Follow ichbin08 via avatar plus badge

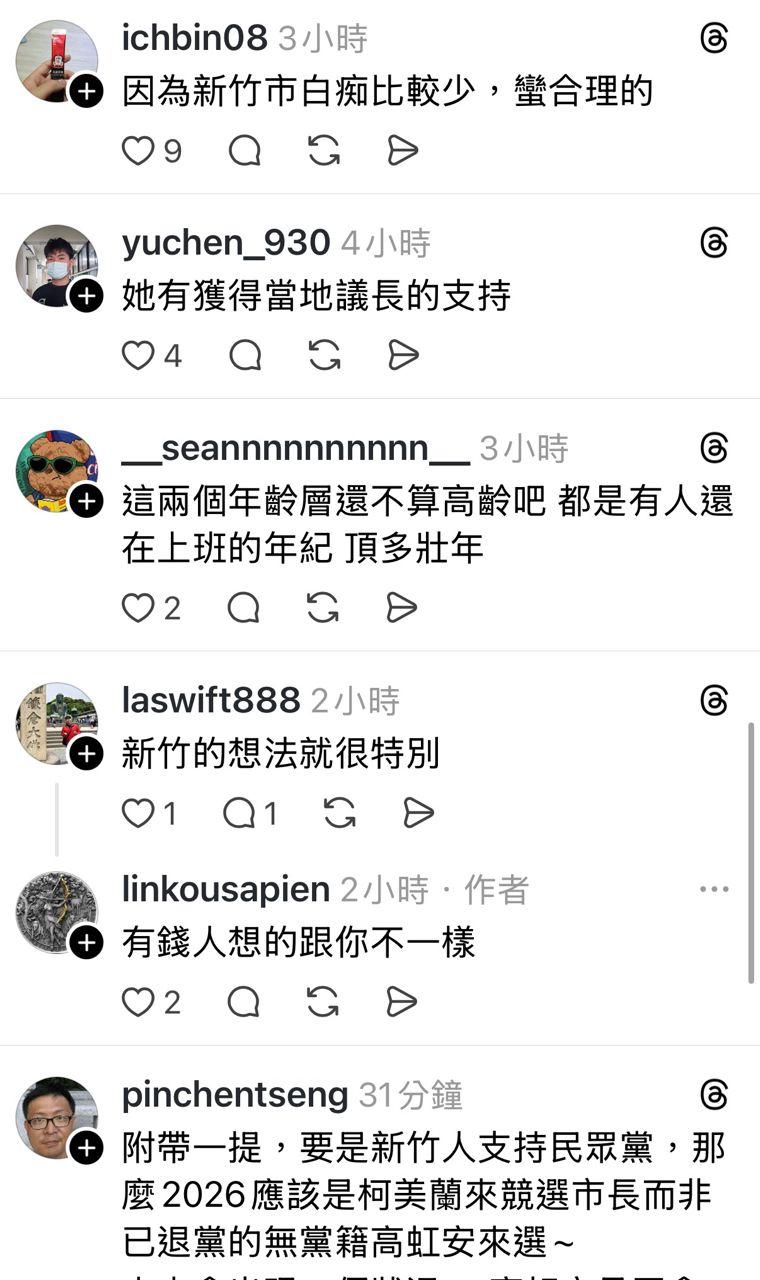tap(87, 93)
